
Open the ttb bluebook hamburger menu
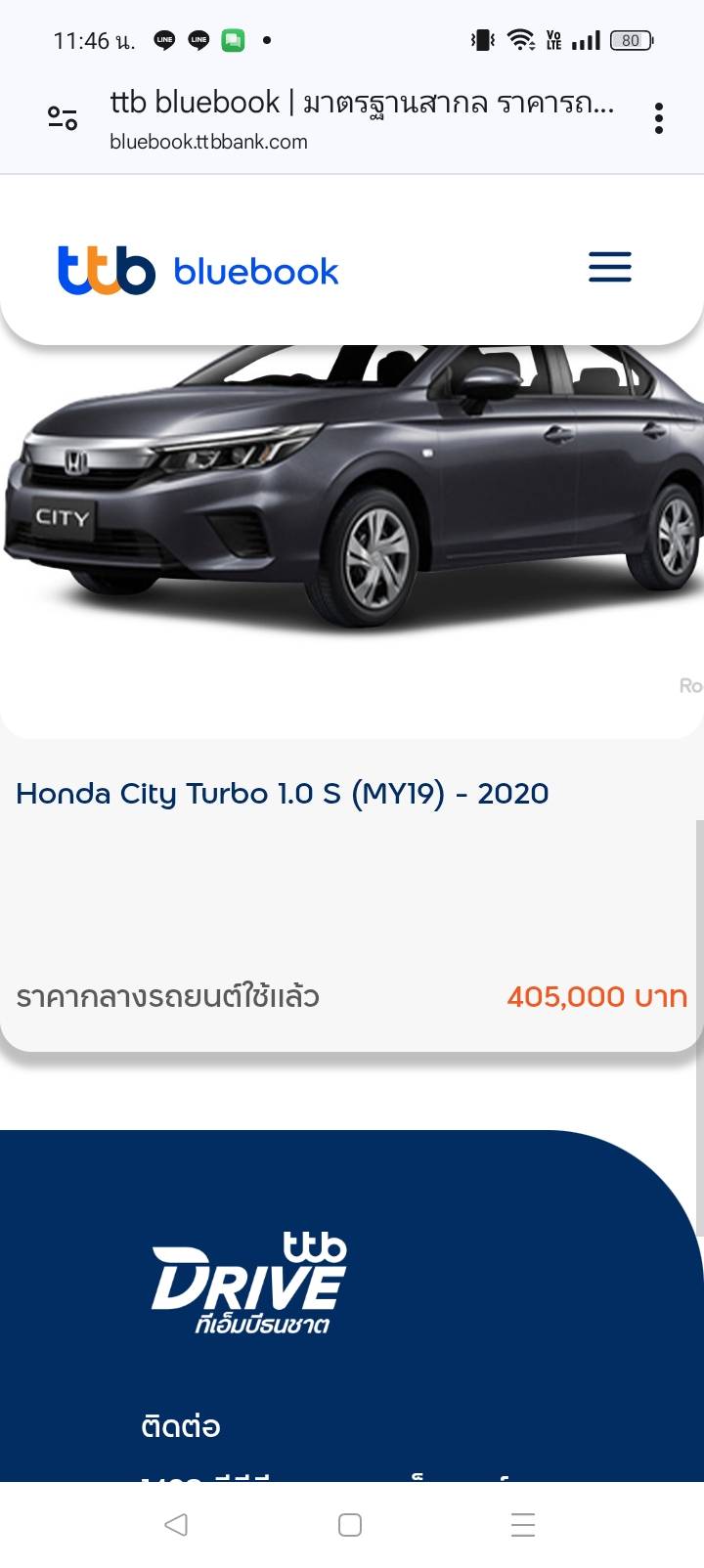coord(609,267)
